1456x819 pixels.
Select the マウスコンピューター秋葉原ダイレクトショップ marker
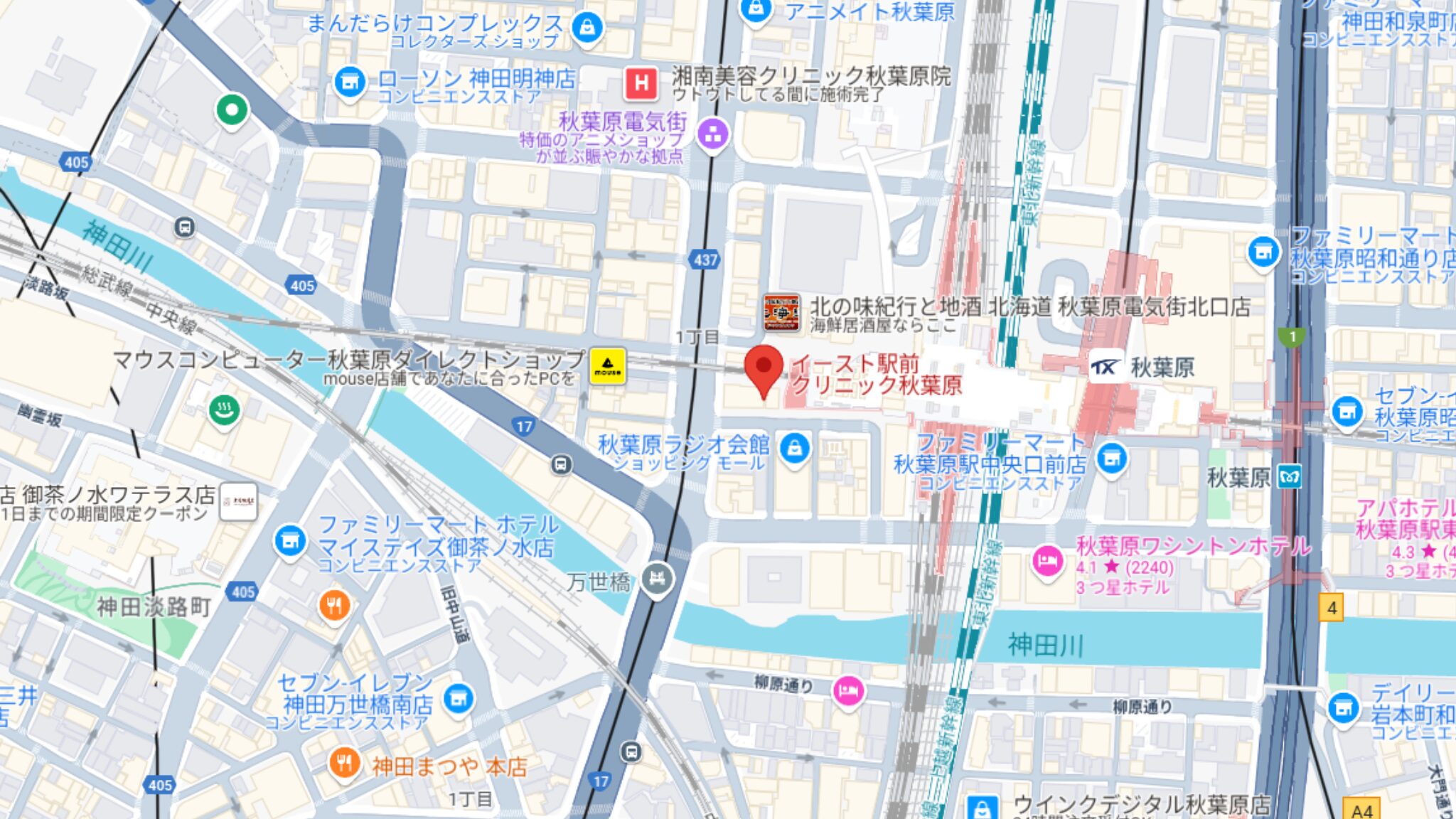coord(607,366)
